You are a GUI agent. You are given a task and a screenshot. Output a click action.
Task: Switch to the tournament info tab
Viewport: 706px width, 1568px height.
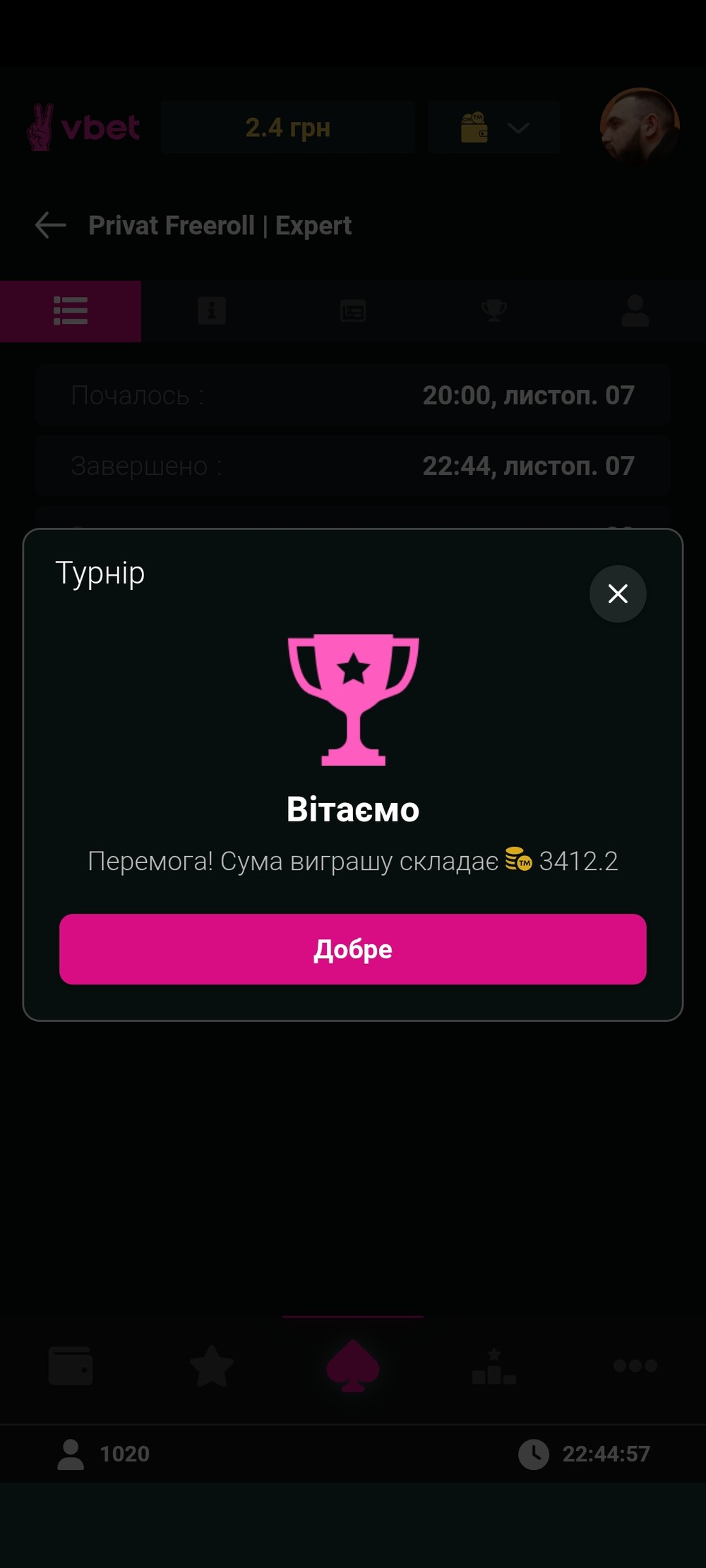tap(212, 310)
